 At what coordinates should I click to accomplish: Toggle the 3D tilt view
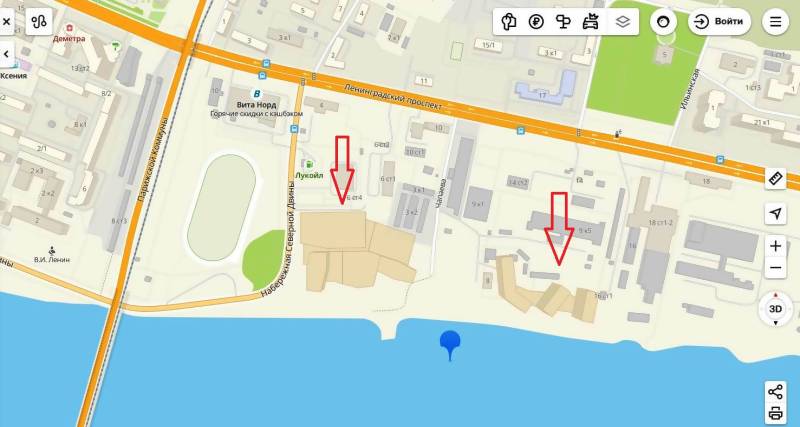(x=775, y=309)
